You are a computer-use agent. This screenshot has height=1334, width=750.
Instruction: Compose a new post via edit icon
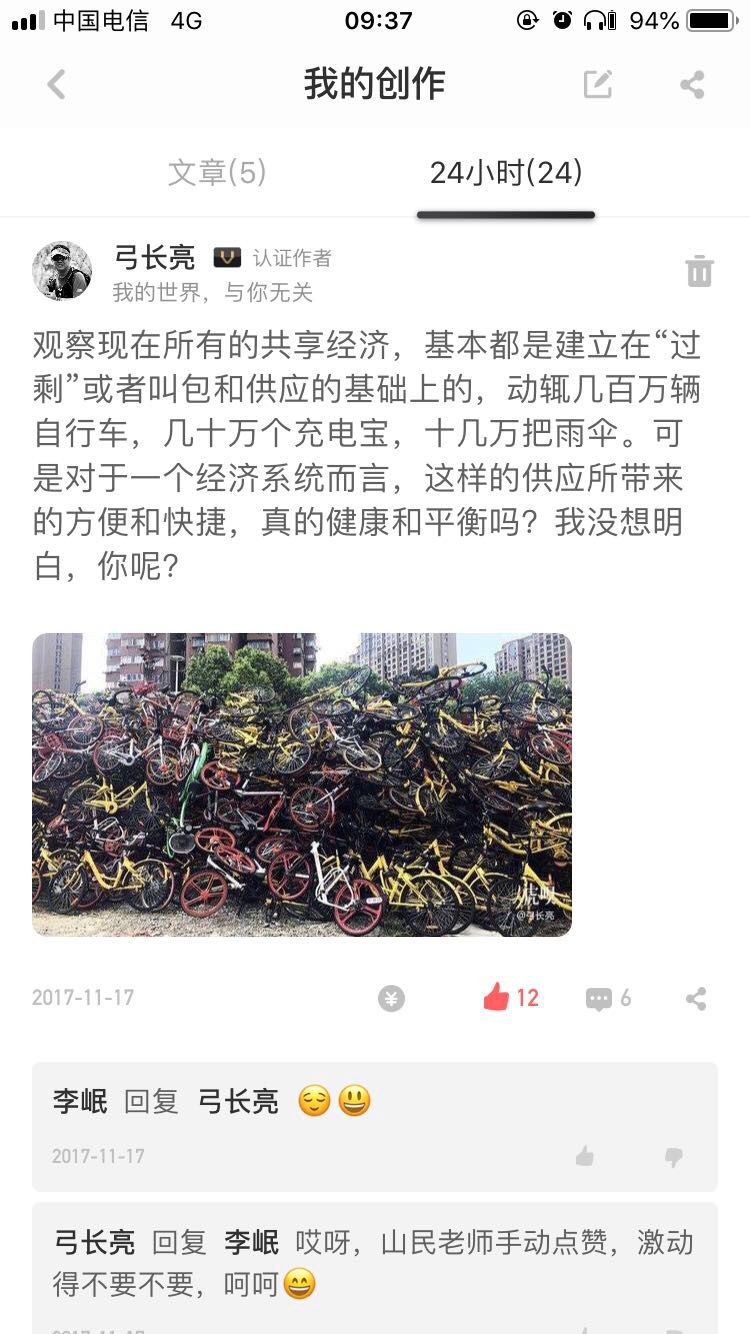[598, 85]
